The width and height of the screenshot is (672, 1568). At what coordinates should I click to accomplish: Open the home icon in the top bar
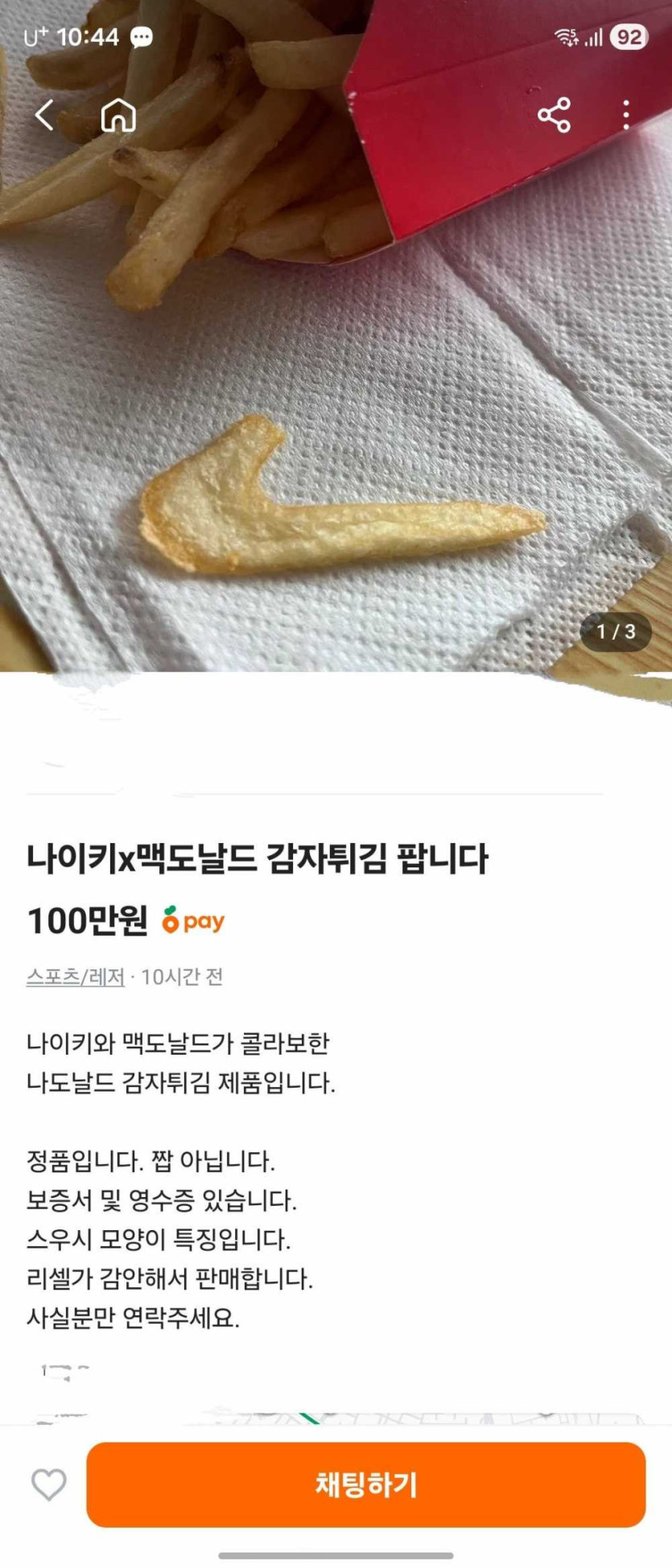118,115
